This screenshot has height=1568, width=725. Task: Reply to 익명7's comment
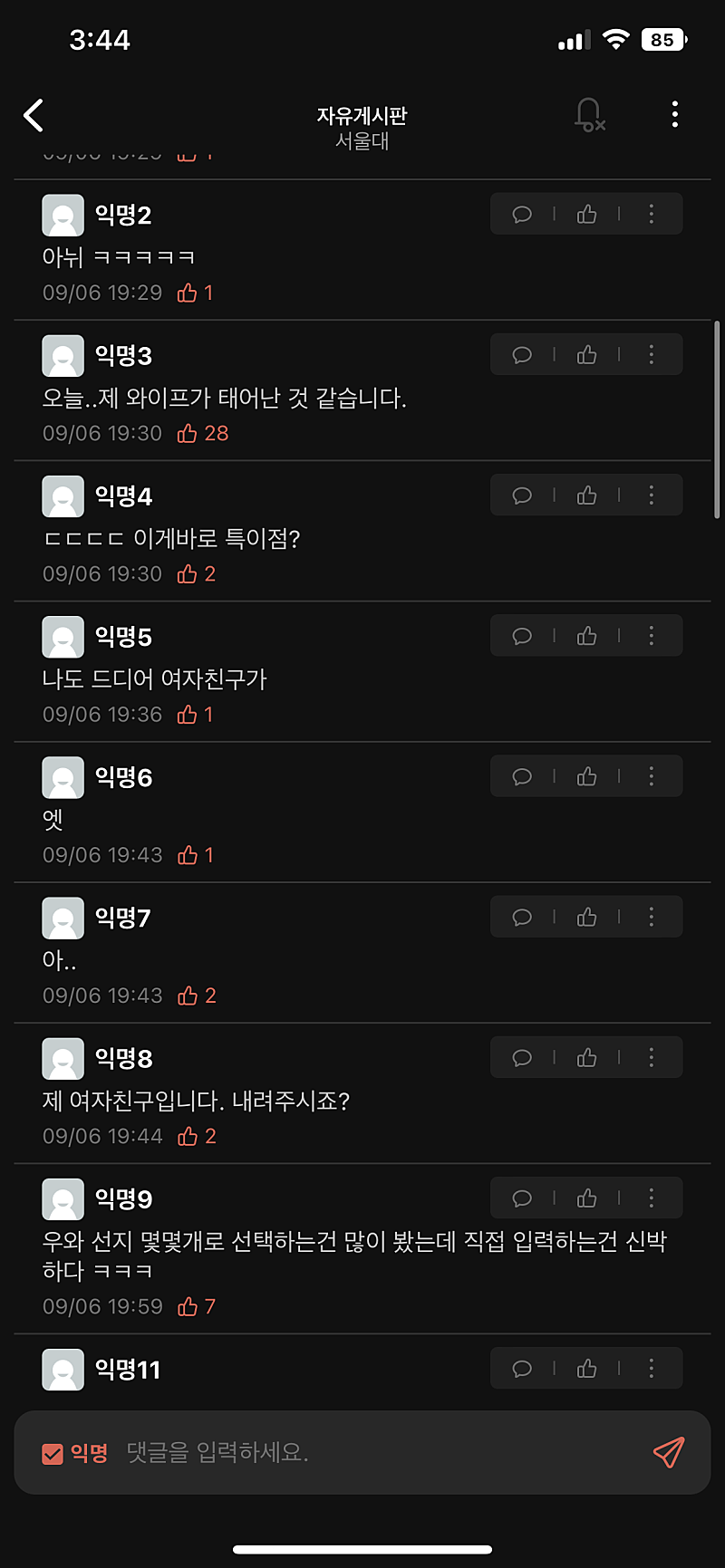click(522, 918)
